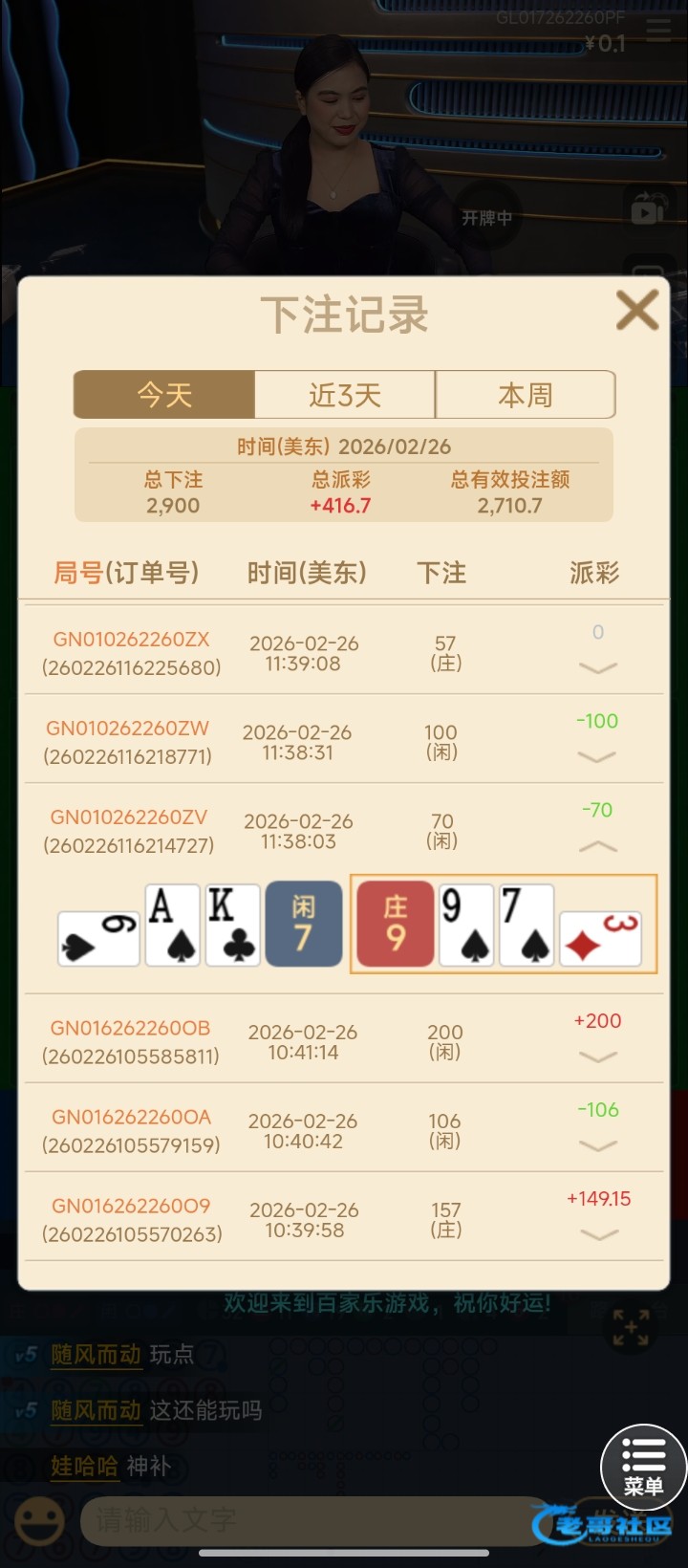
Task: Toggle fullscreen video view
Action: pos(631,1327)
